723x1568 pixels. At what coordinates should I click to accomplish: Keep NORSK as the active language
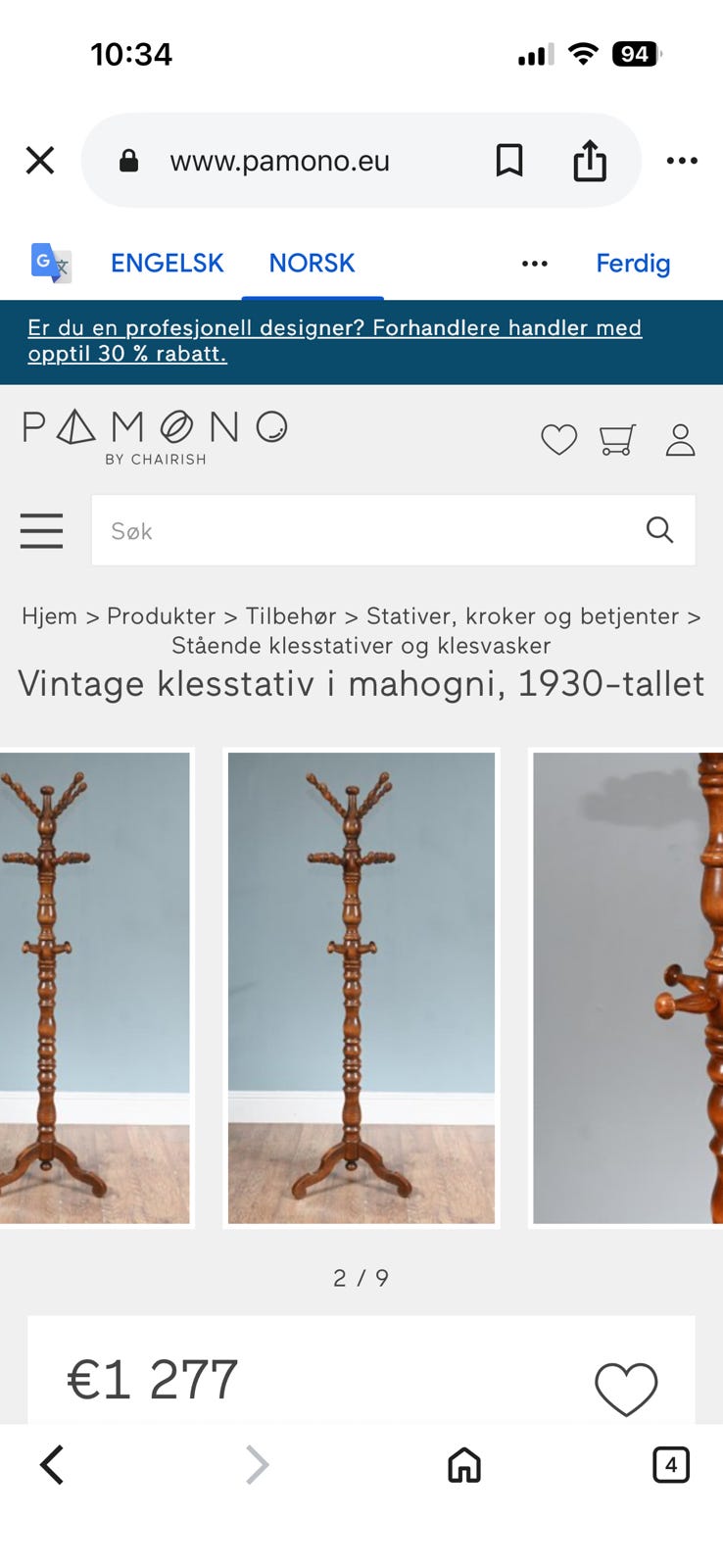point(312,263)
